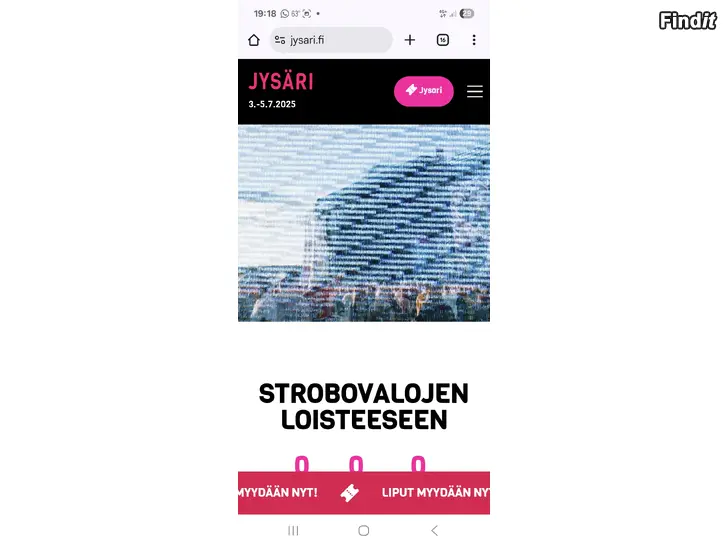Go back using the system back button
This screenshot has width=728, height=546.
(x=434, y=530)
